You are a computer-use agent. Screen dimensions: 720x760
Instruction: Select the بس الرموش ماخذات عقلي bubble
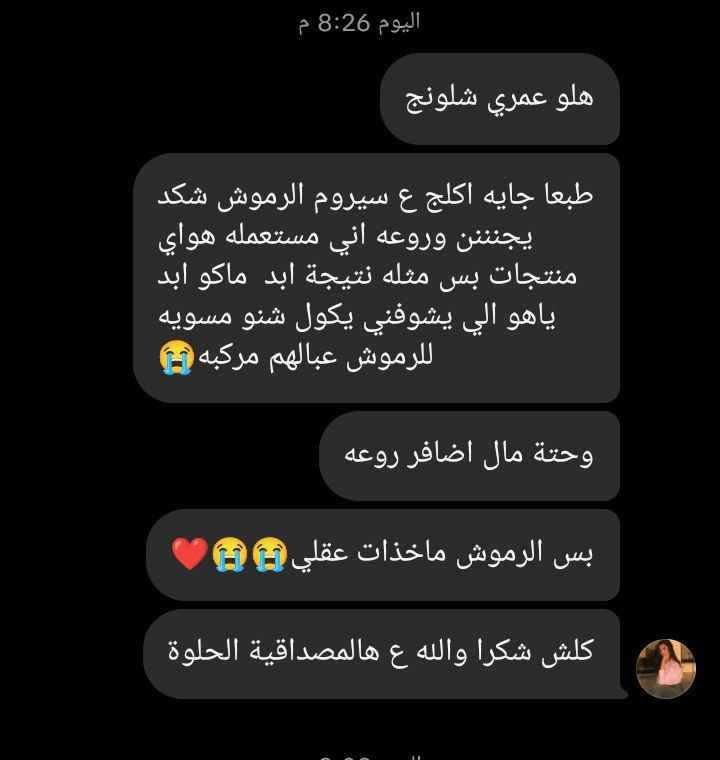[385, 550]
